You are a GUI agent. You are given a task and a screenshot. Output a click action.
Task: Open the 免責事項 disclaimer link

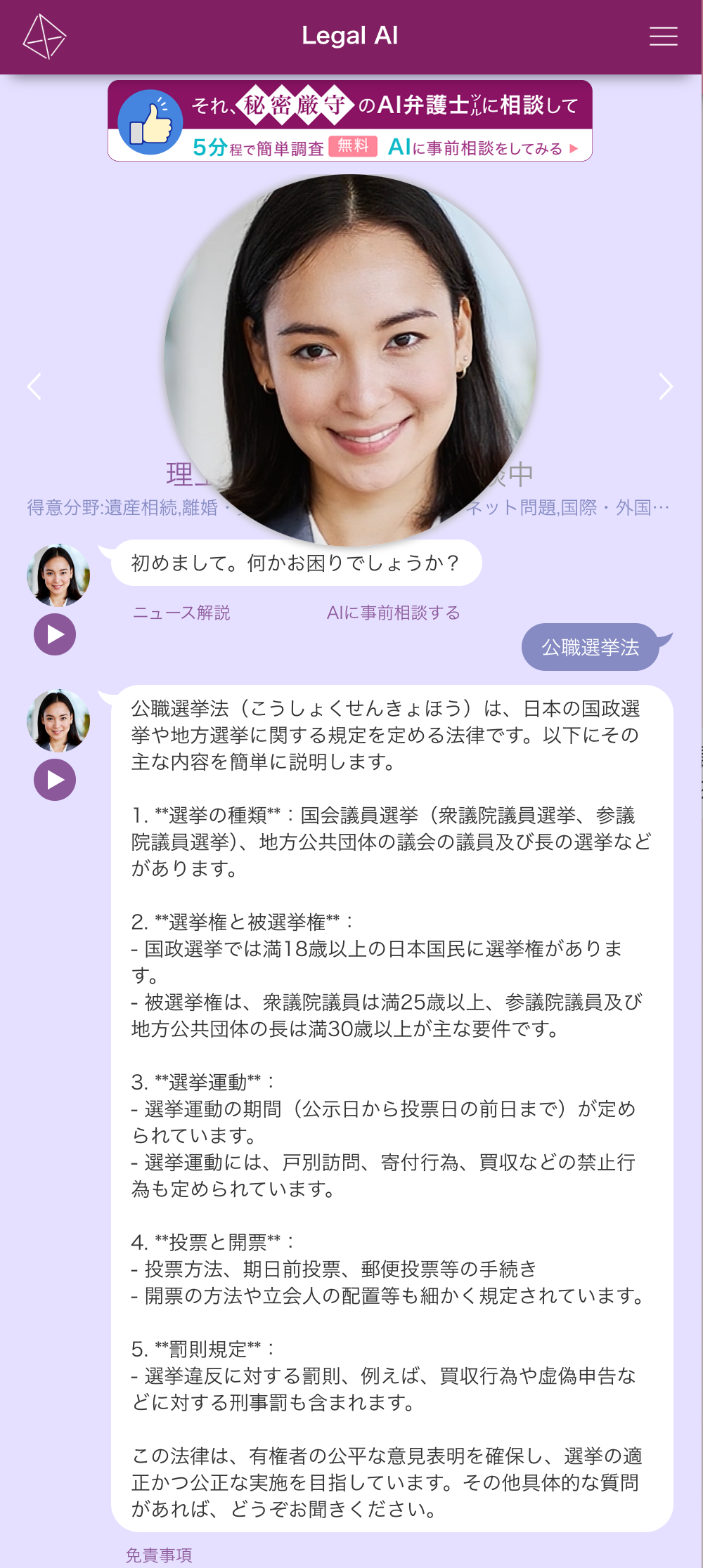pyautogui.click(x=159, y=1555)
